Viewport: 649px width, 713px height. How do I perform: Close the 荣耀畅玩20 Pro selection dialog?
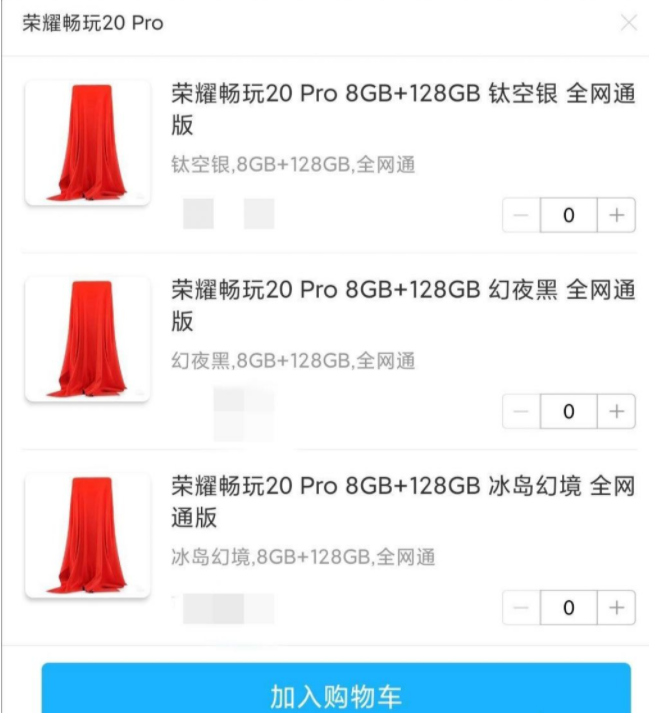click(628, 24)
